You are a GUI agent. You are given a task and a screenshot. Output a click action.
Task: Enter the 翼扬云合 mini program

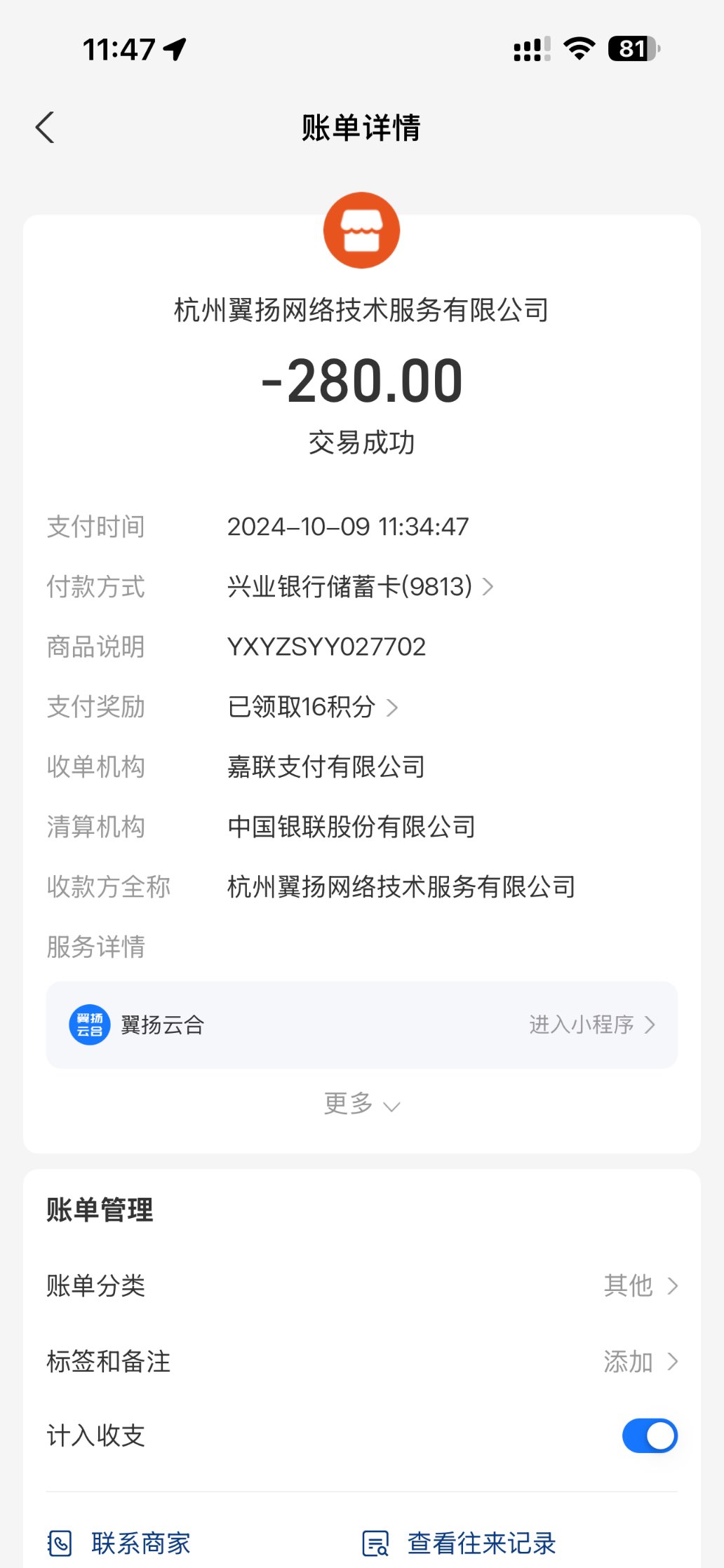pyautogui.click(x=591, y=1025)
